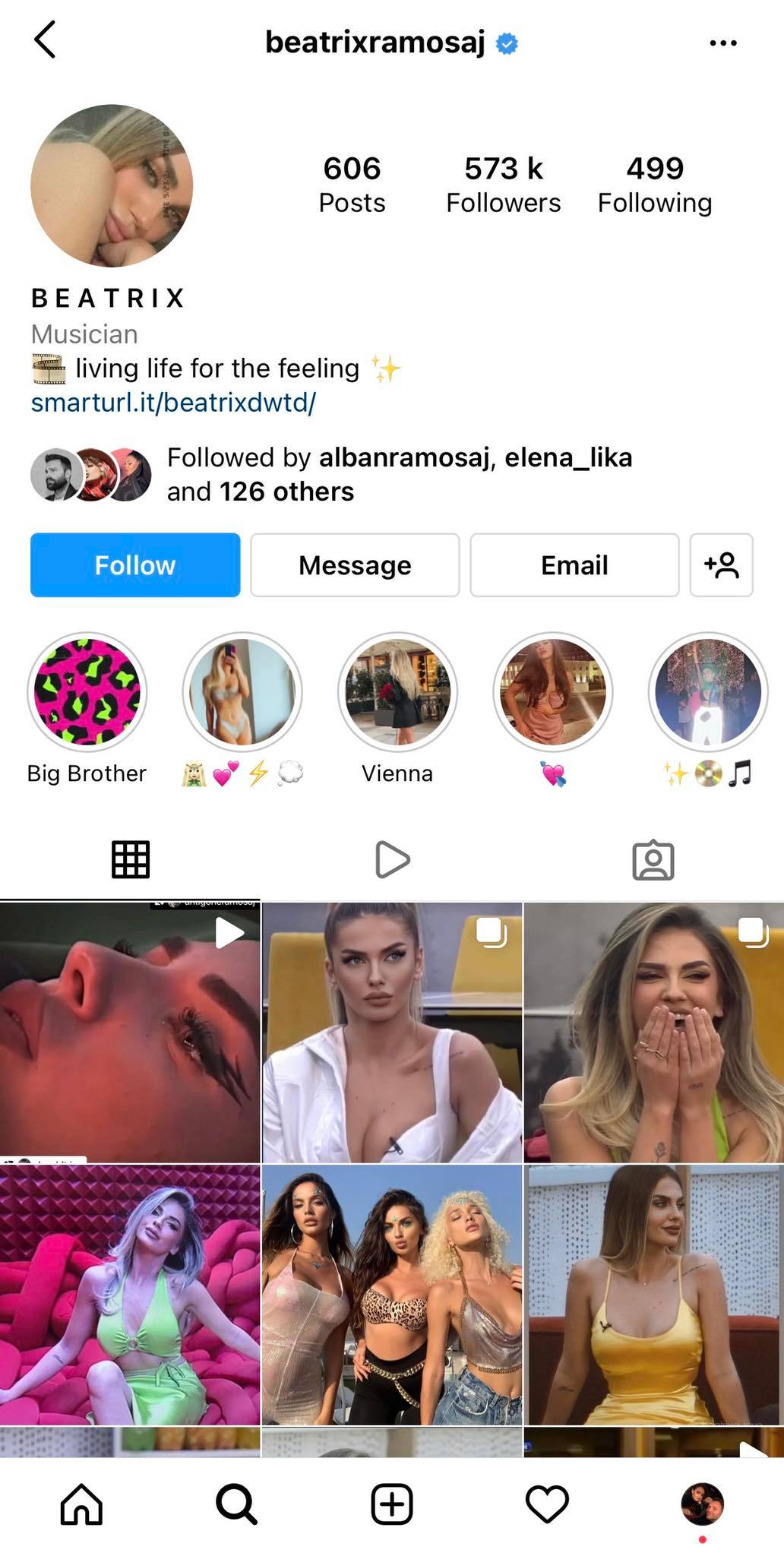Viewport: 784px width, 1556px height.
Task: Follow beatrixramosaj
Action: (x=135, y=565)
